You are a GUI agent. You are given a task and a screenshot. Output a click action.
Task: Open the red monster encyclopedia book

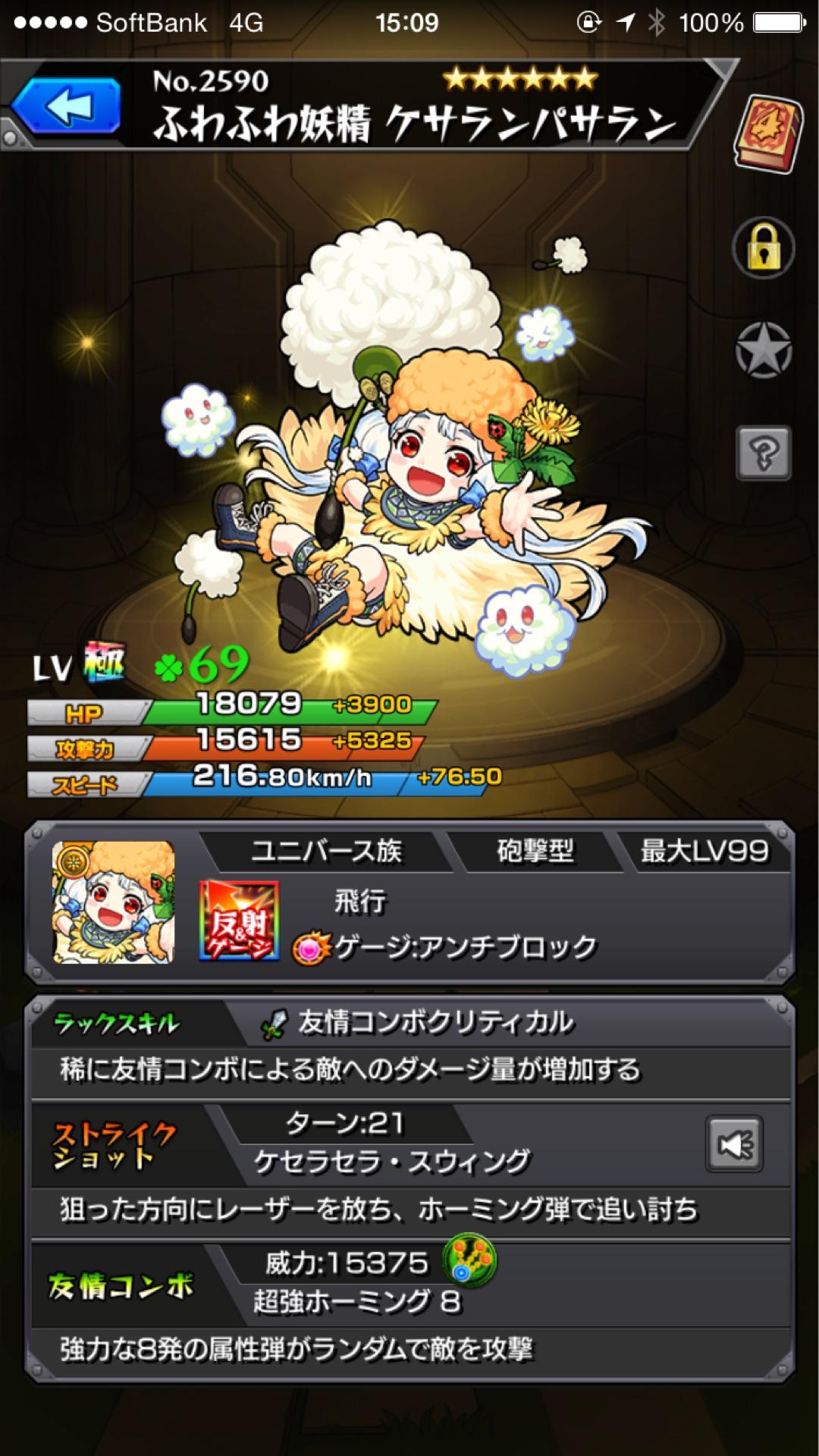(x=768, y=133)
